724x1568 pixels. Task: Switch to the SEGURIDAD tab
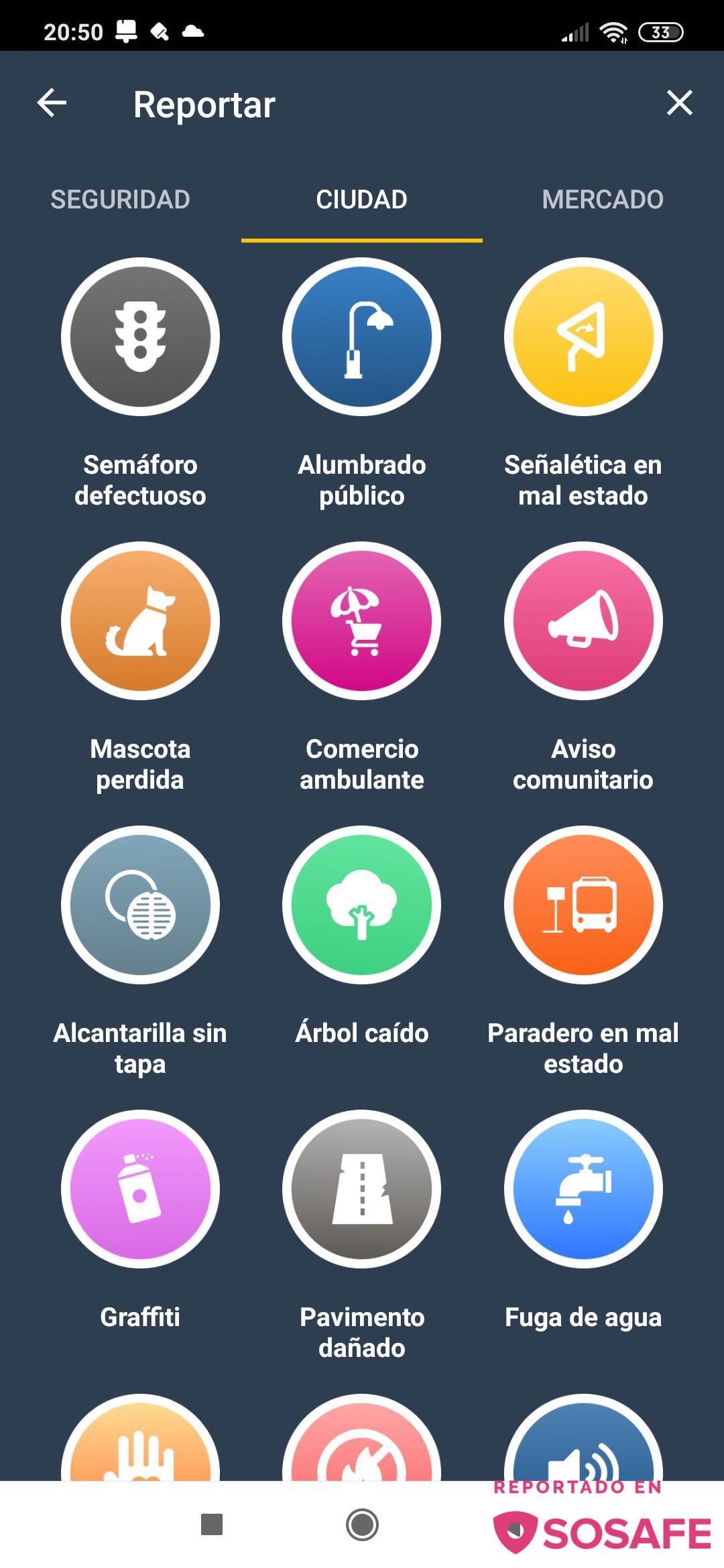(121, 200)
